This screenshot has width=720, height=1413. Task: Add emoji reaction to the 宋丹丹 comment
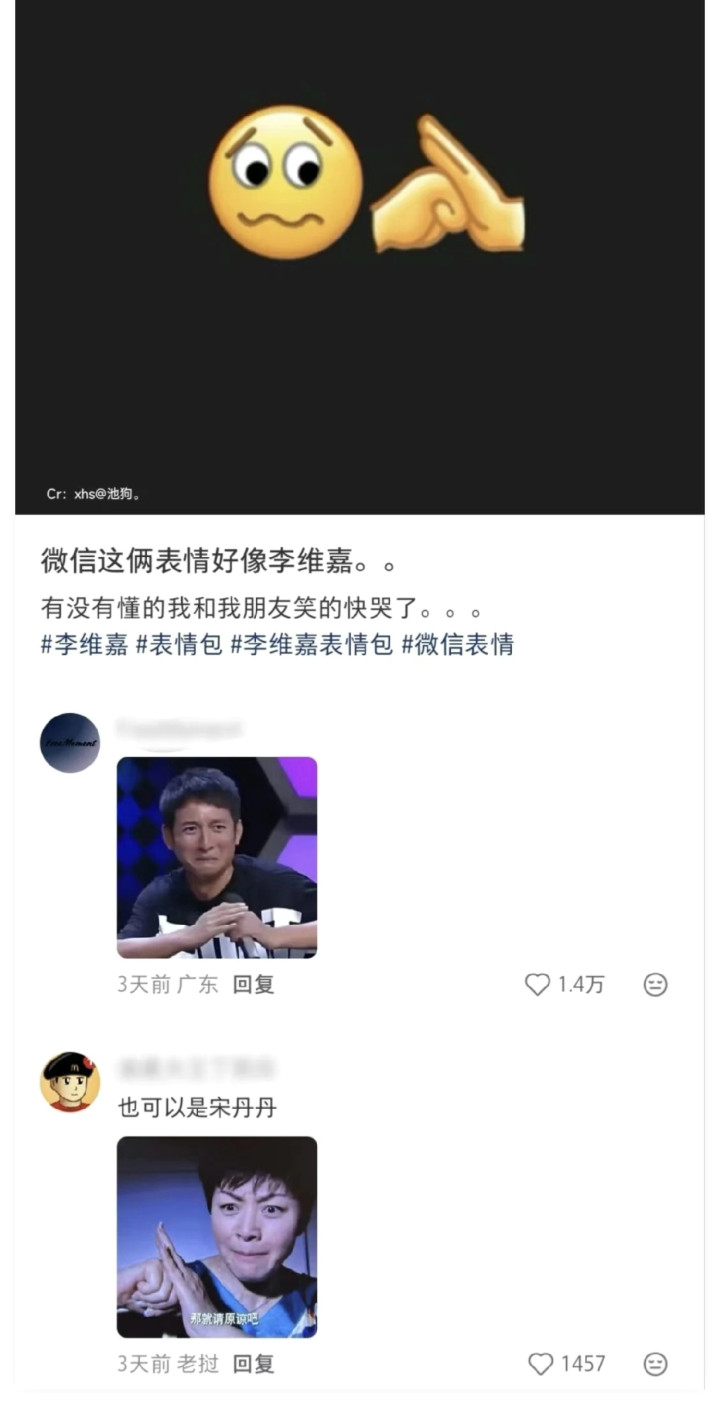click(x=655, y=1364)
